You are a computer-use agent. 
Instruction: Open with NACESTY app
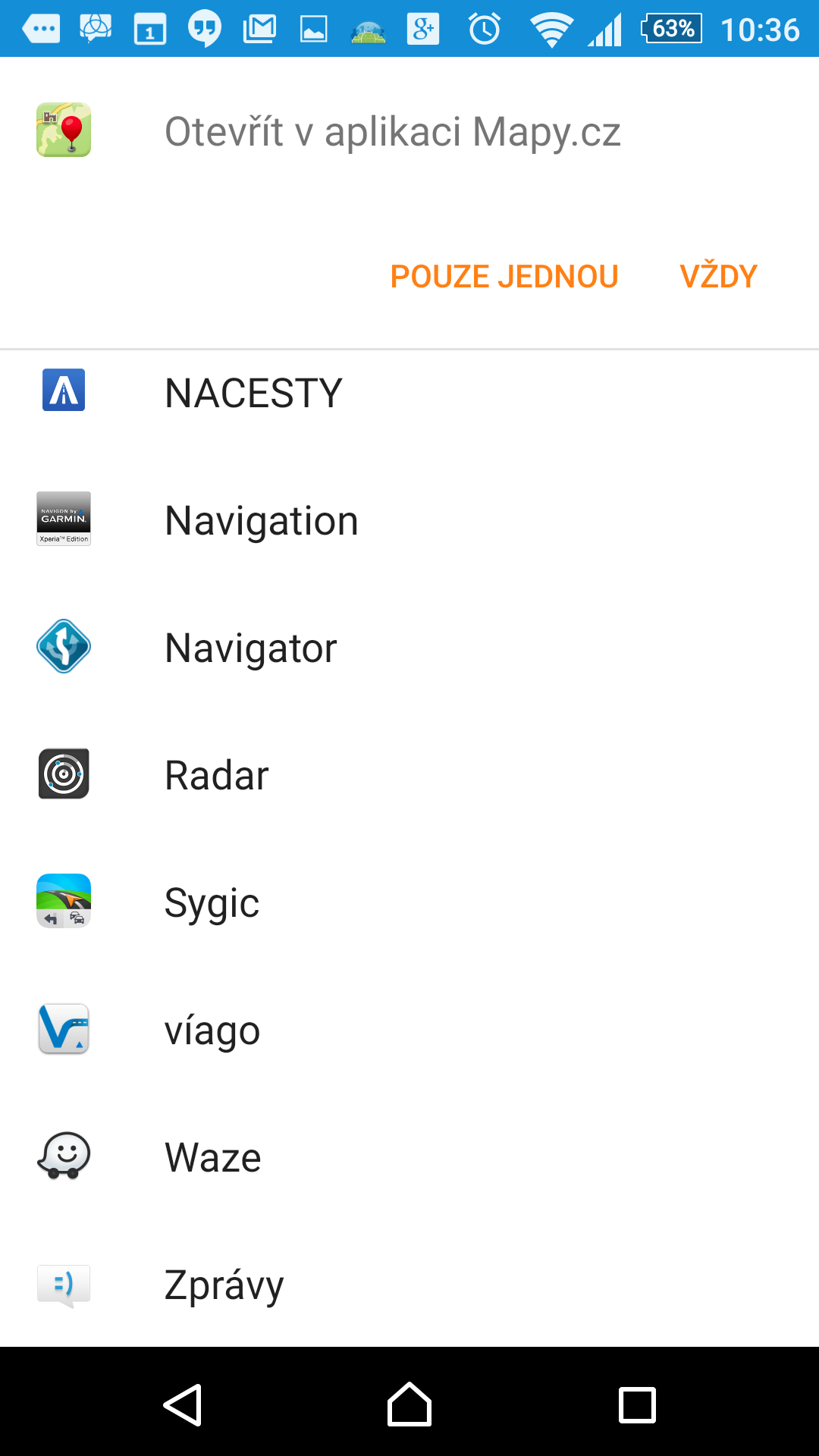pyautogui.click(x=409, y=393)
